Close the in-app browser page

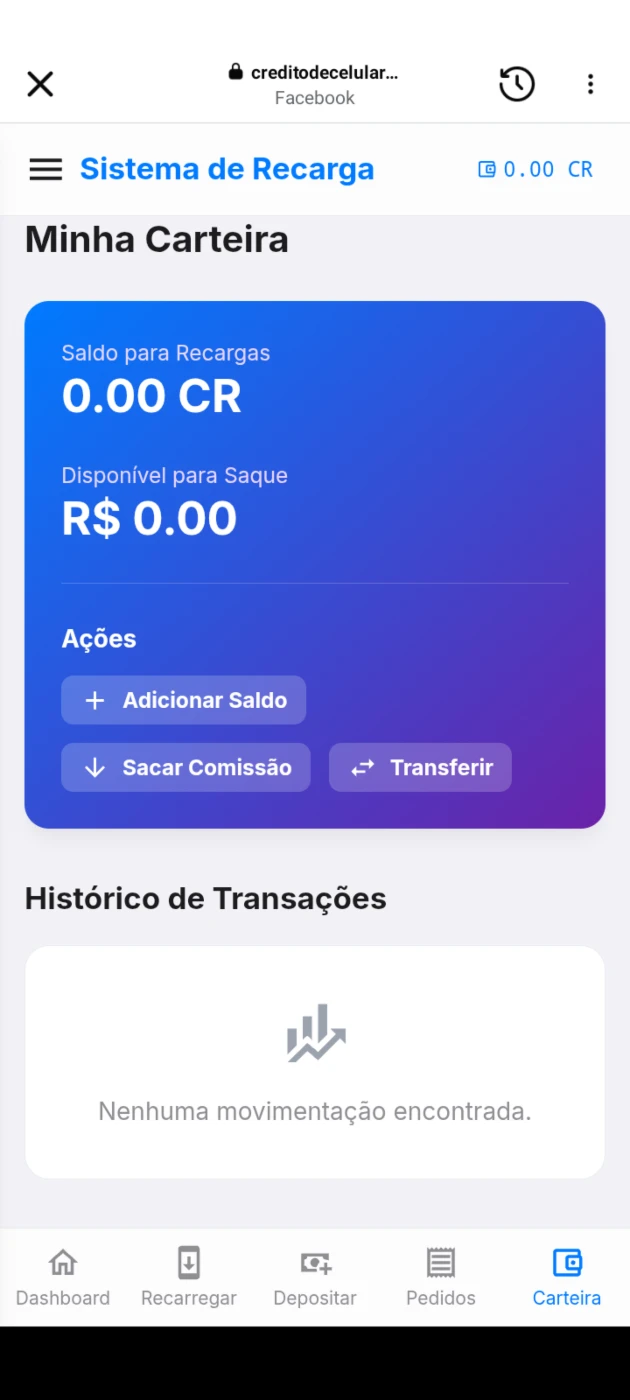point(40,84)
